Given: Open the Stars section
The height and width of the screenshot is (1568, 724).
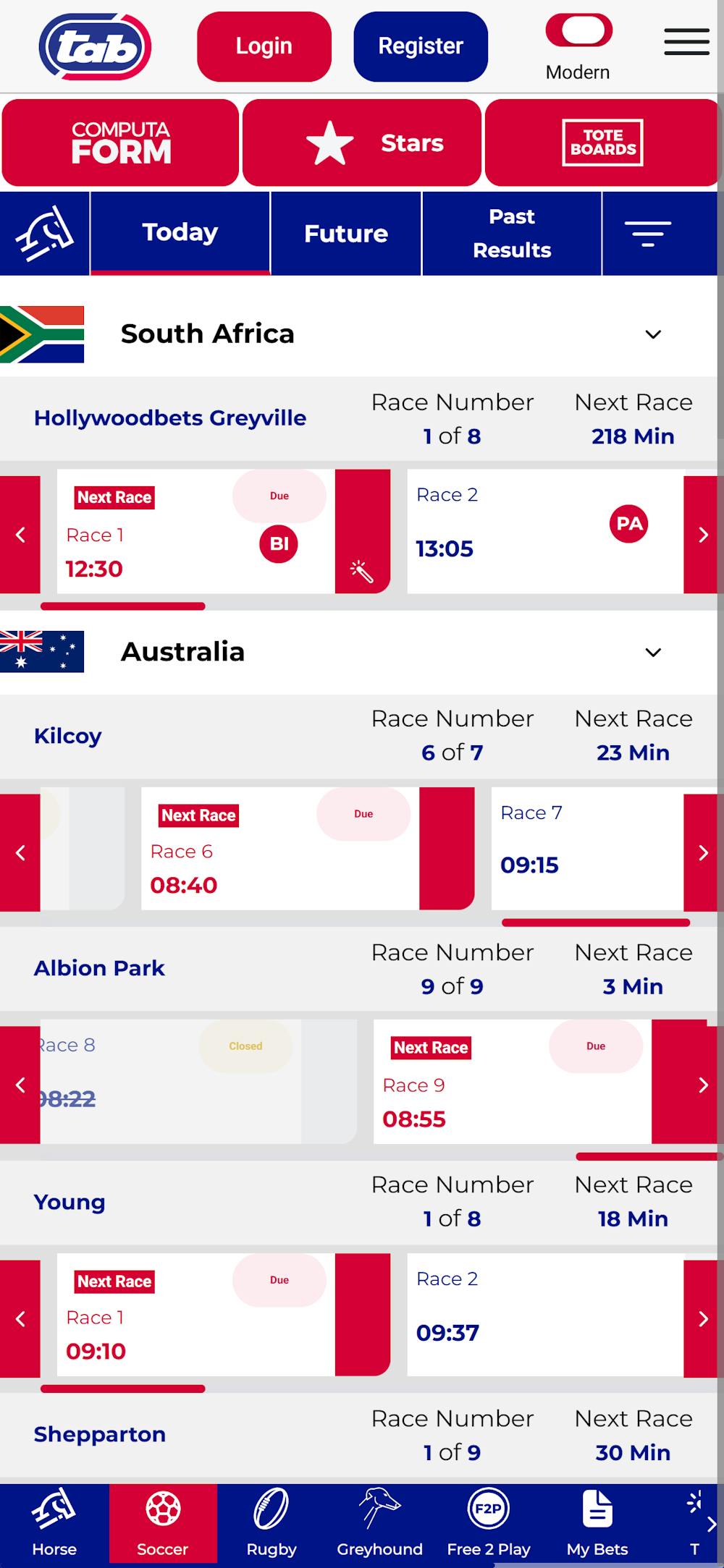Looking at the screenshot, I should 361,143.
